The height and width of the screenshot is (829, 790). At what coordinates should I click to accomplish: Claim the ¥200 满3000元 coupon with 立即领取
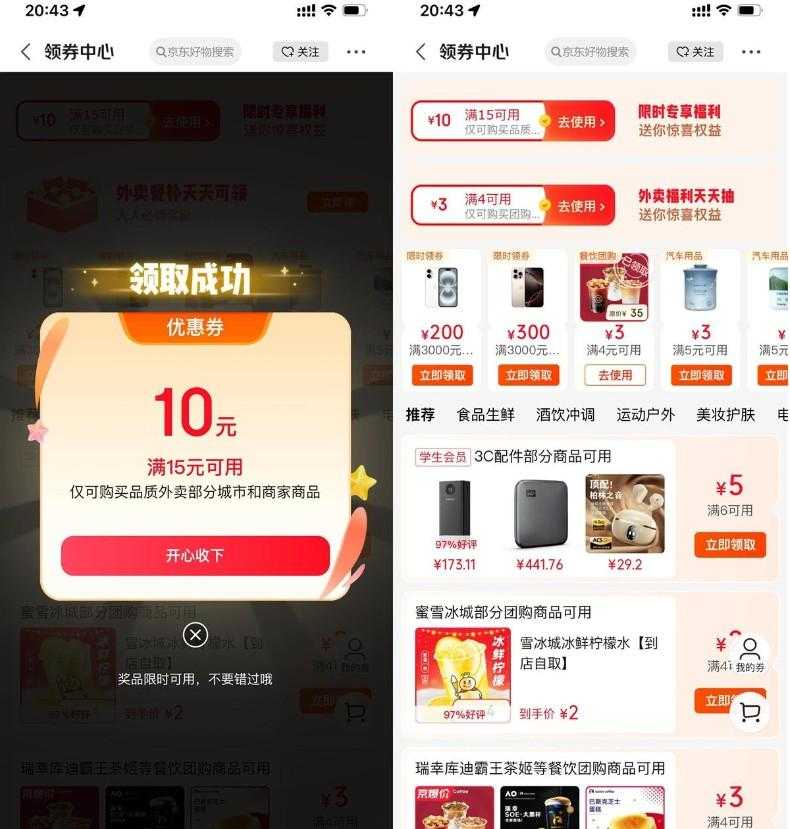click(441, 375)
